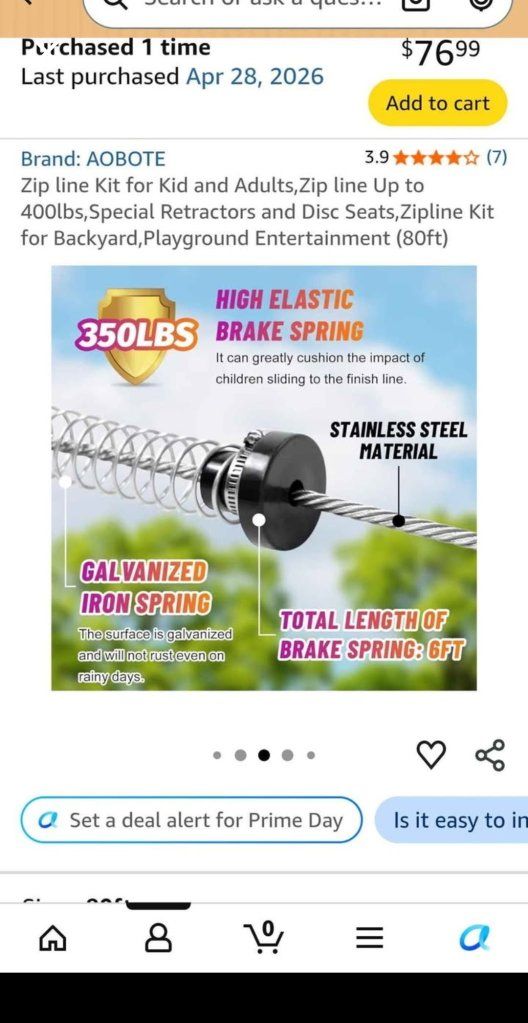The image size is (528, 1023).
Task: Open the Rufus AI assistant tab
Action: coord(475,938)
